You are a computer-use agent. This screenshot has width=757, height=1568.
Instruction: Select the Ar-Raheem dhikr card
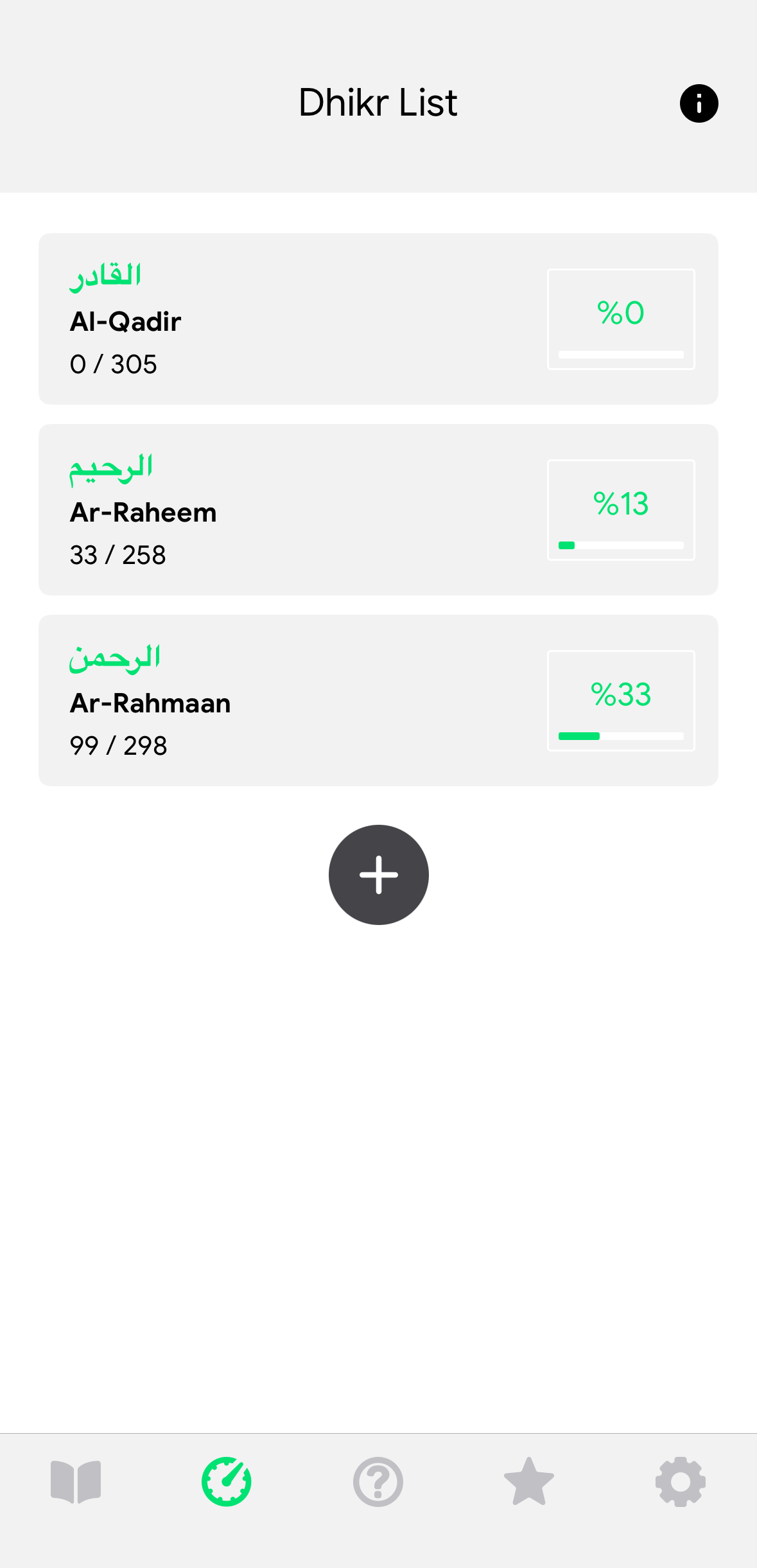click(x=378, y=509)
